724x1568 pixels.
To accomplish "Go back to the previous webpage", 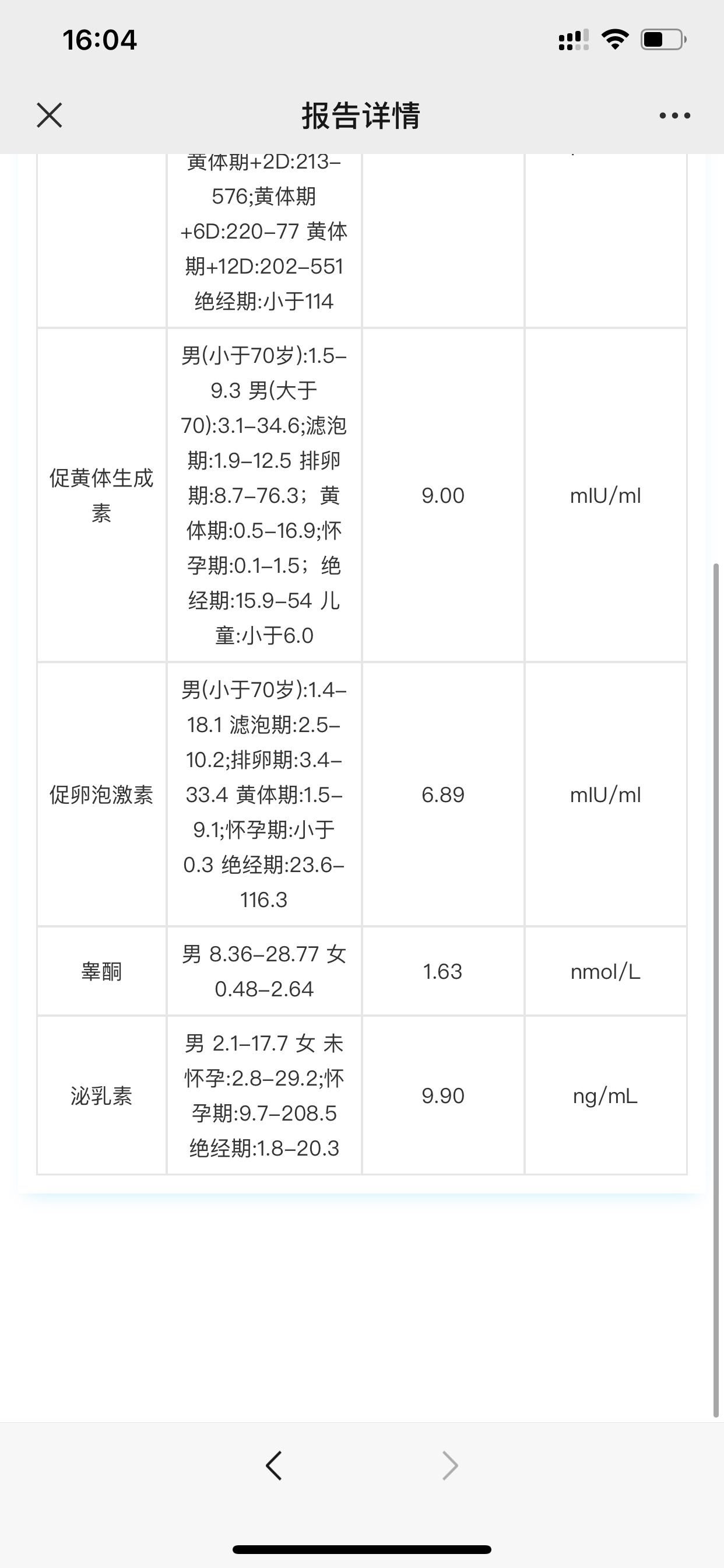I will coord(274,1465).
